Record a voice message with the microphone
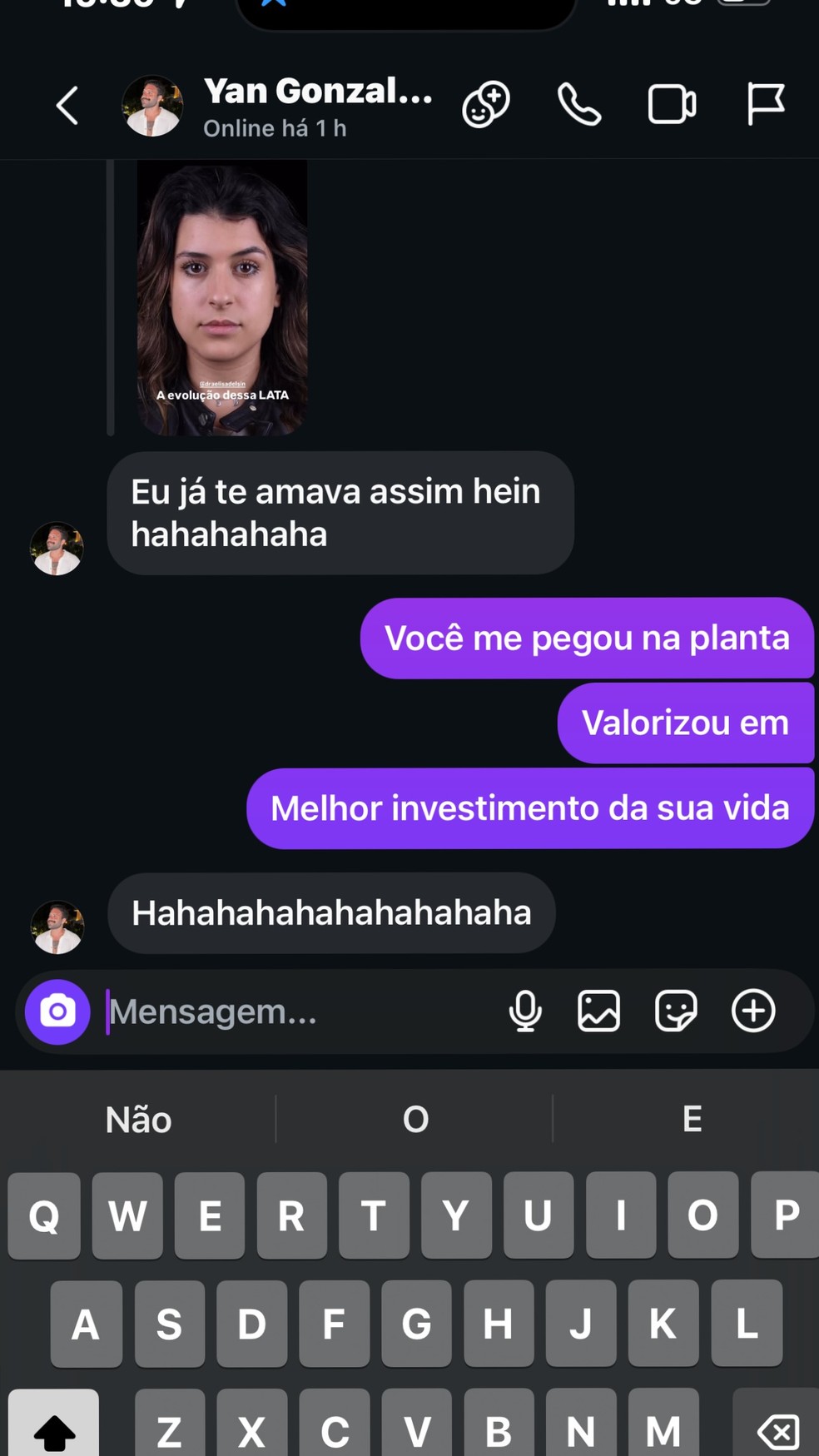Image resolution: width=819 pixels, height=1456 pixels. point(525,1011)
